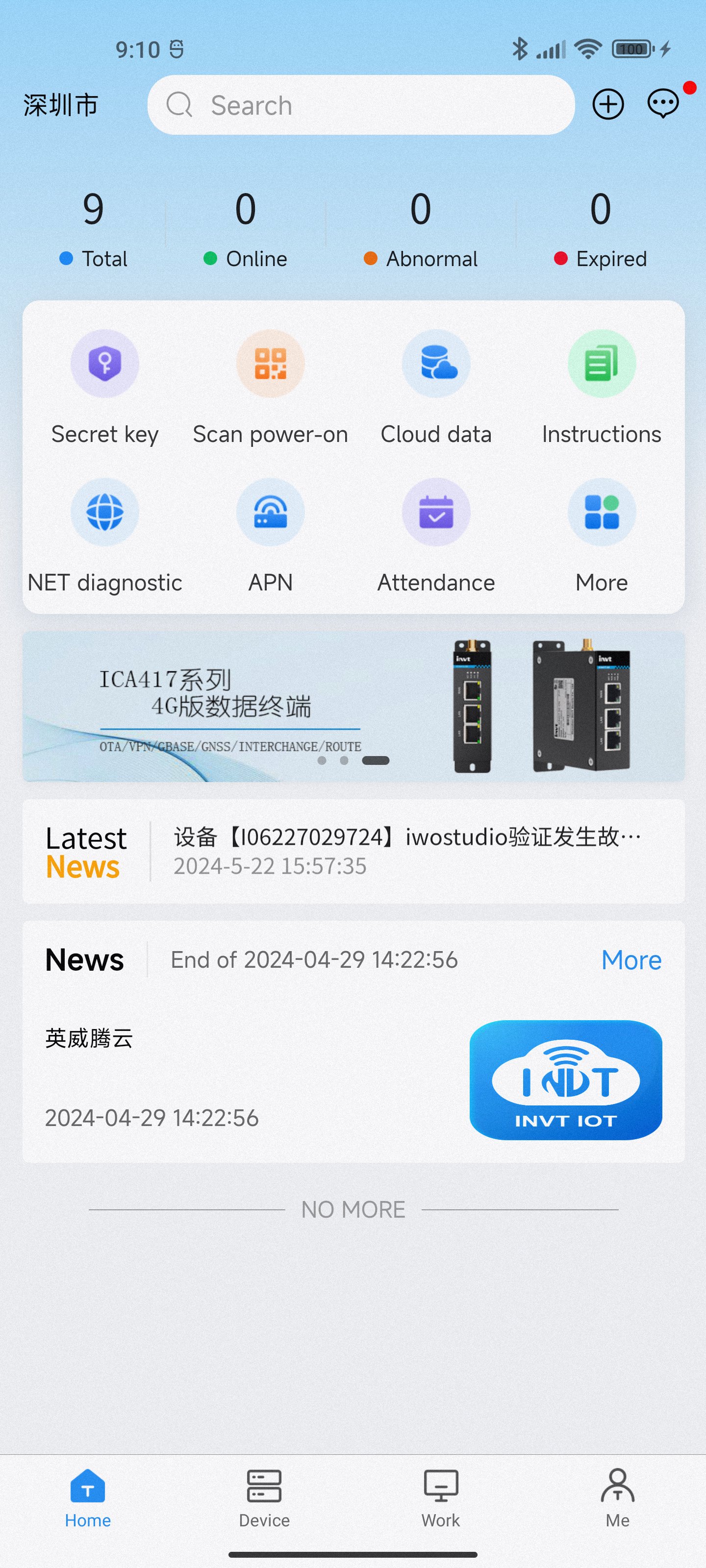Viewport: 706px width, 1568px height.
Task: Open the Latest News device alert
Action: click(353, 851)
